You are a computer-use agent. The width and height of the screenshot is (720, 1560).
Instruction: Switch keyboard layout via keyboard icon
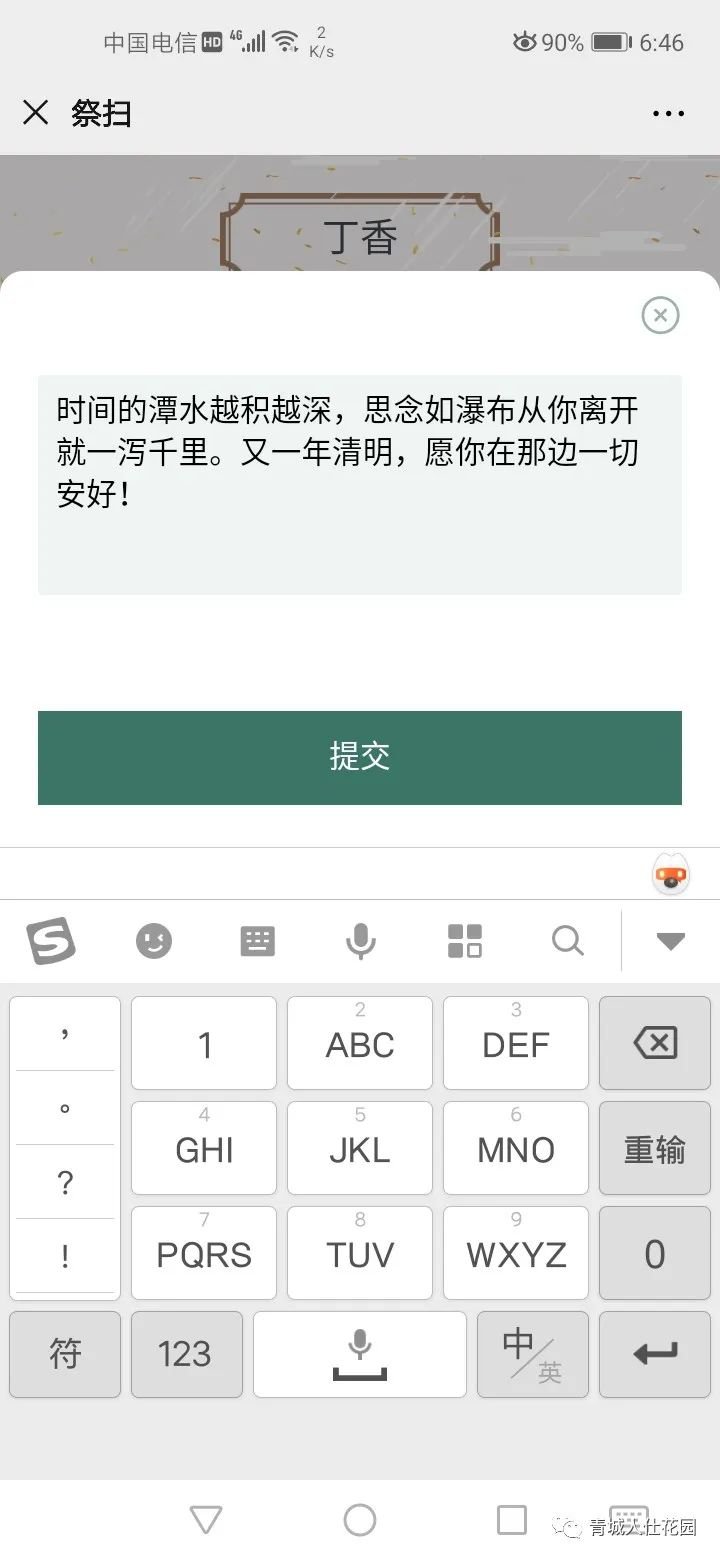pyautogui.click(x=257, y=940)
